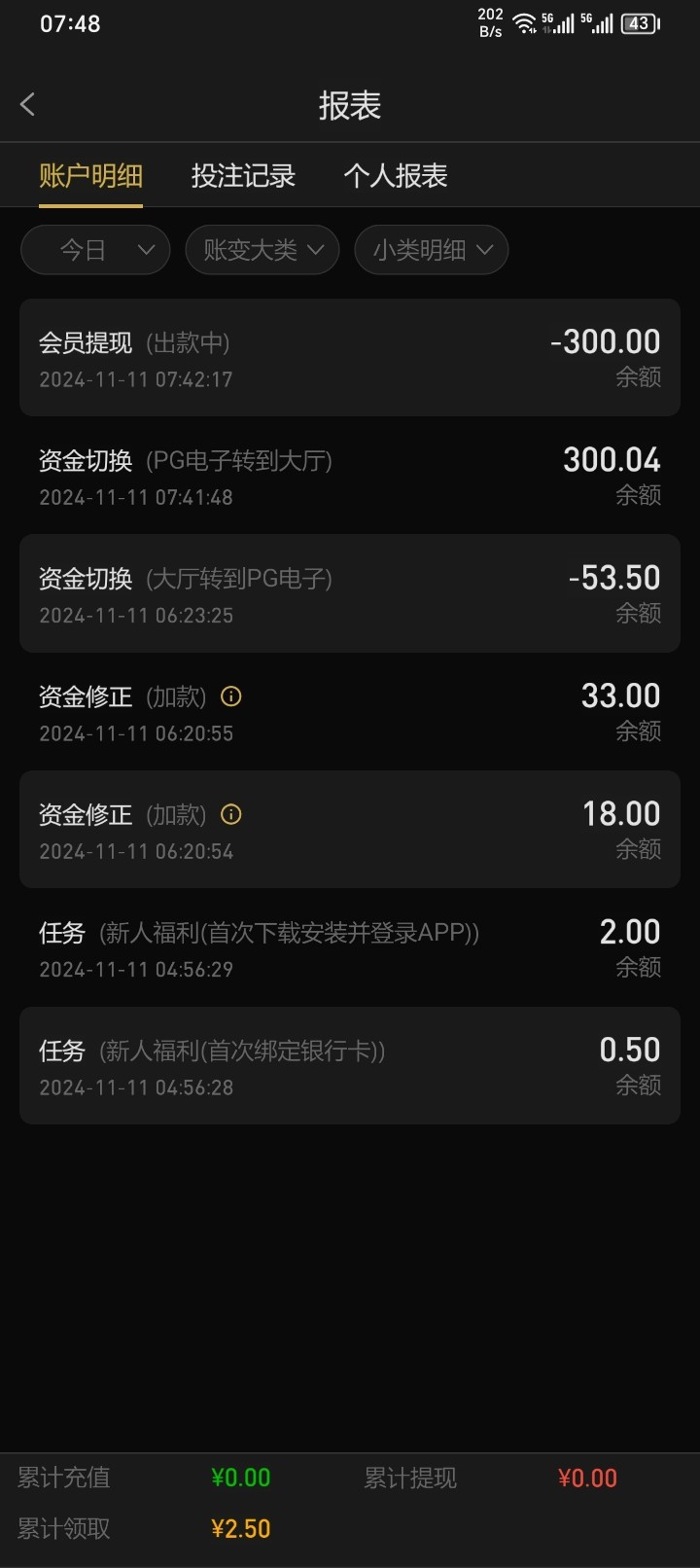Open the 首次绑定银行卡 task record
The height and width of the screenshot is (1568, 700).
tap(350, 1065)
